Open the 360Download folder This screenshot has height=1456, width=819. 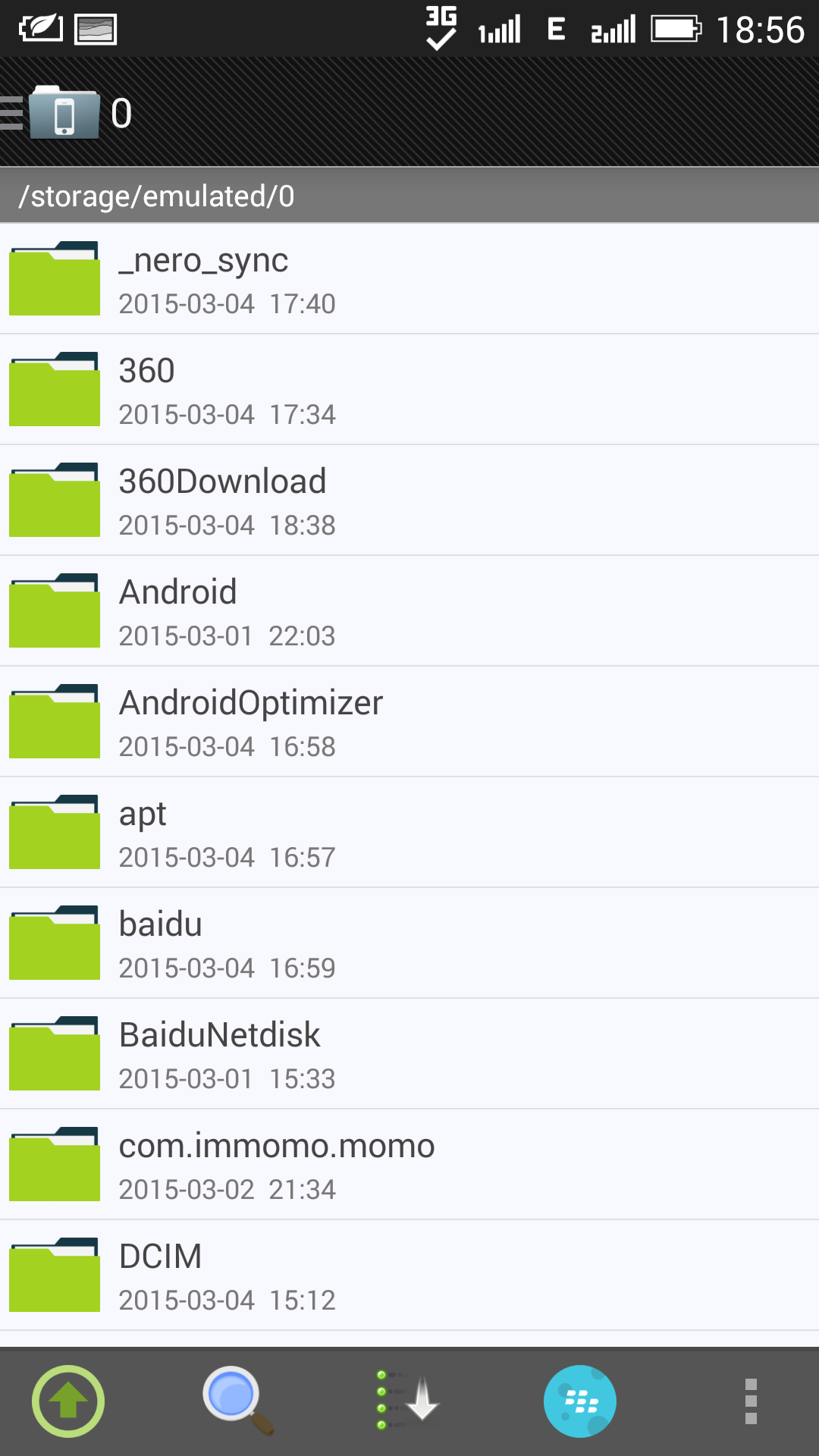(409, 500)
